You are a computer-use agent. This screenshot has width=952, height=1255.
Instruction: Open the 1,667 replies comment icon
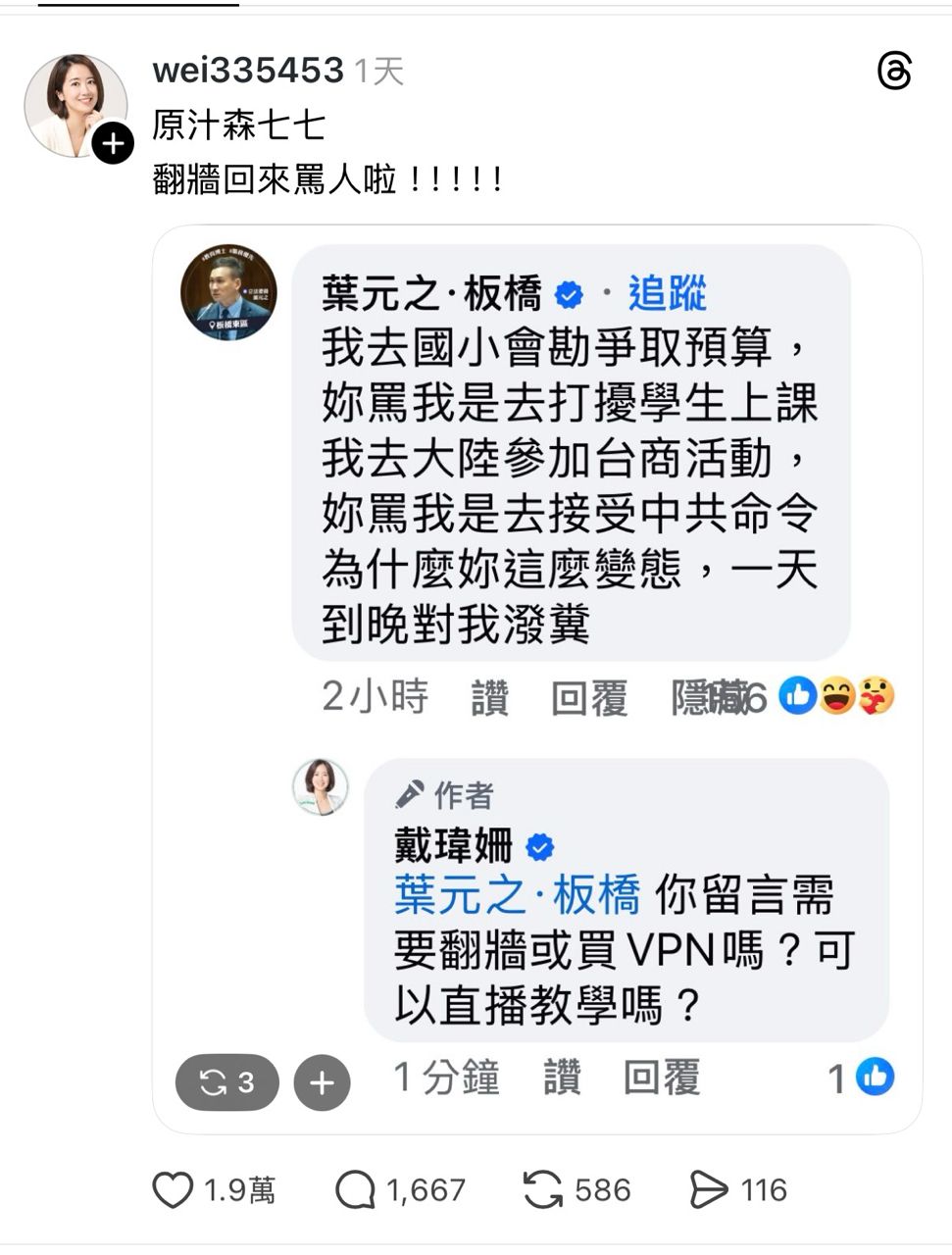(x=355, y=1190)
